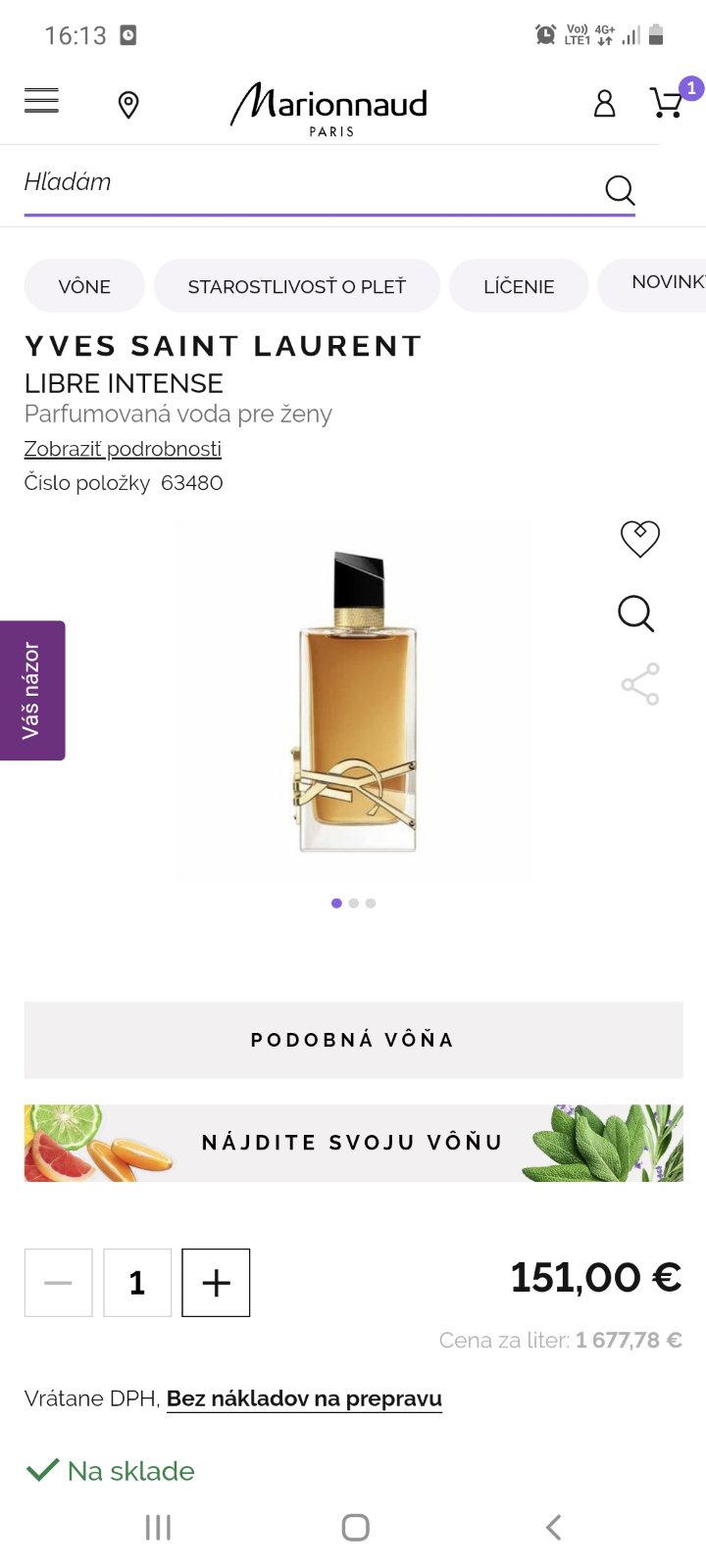This screenshot has height=1568, width=706.
Task: Open the store locator pin
Action: [x=128, y=104]
